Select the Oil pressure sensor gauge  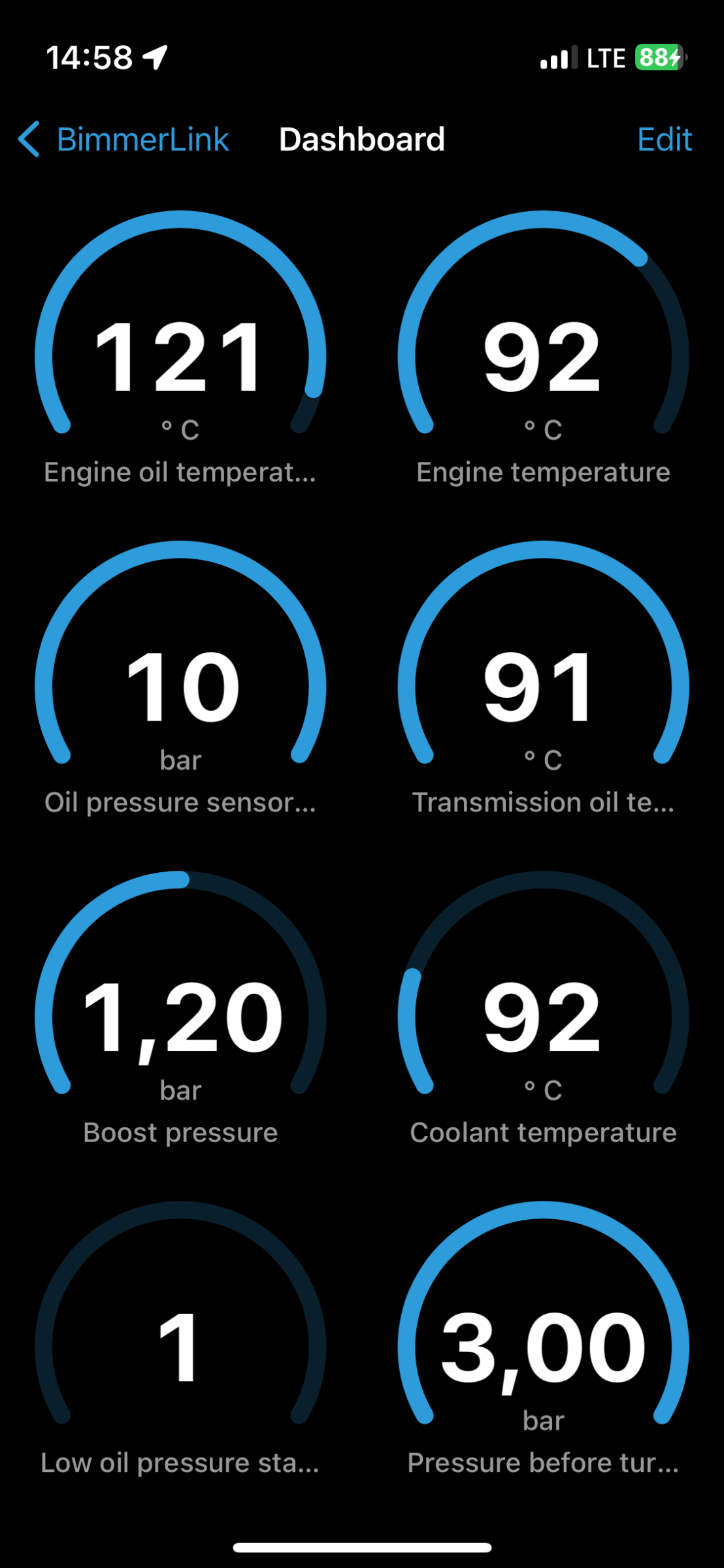180,678
